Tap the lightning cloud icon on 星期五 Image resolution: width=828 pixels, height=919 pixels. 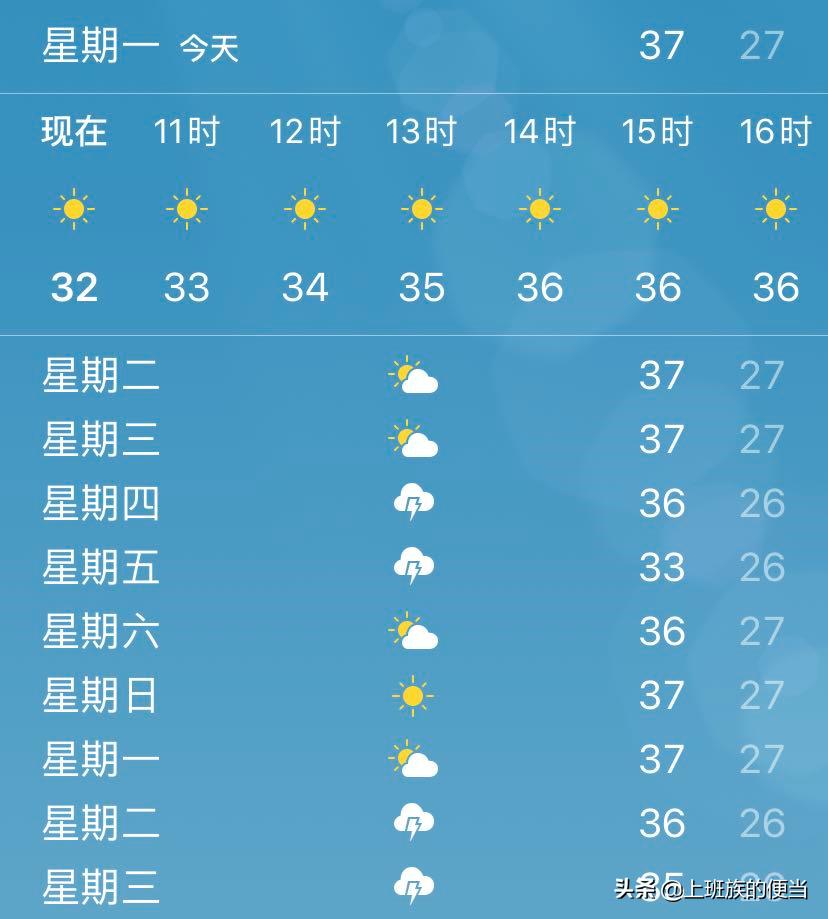(414, 567)
